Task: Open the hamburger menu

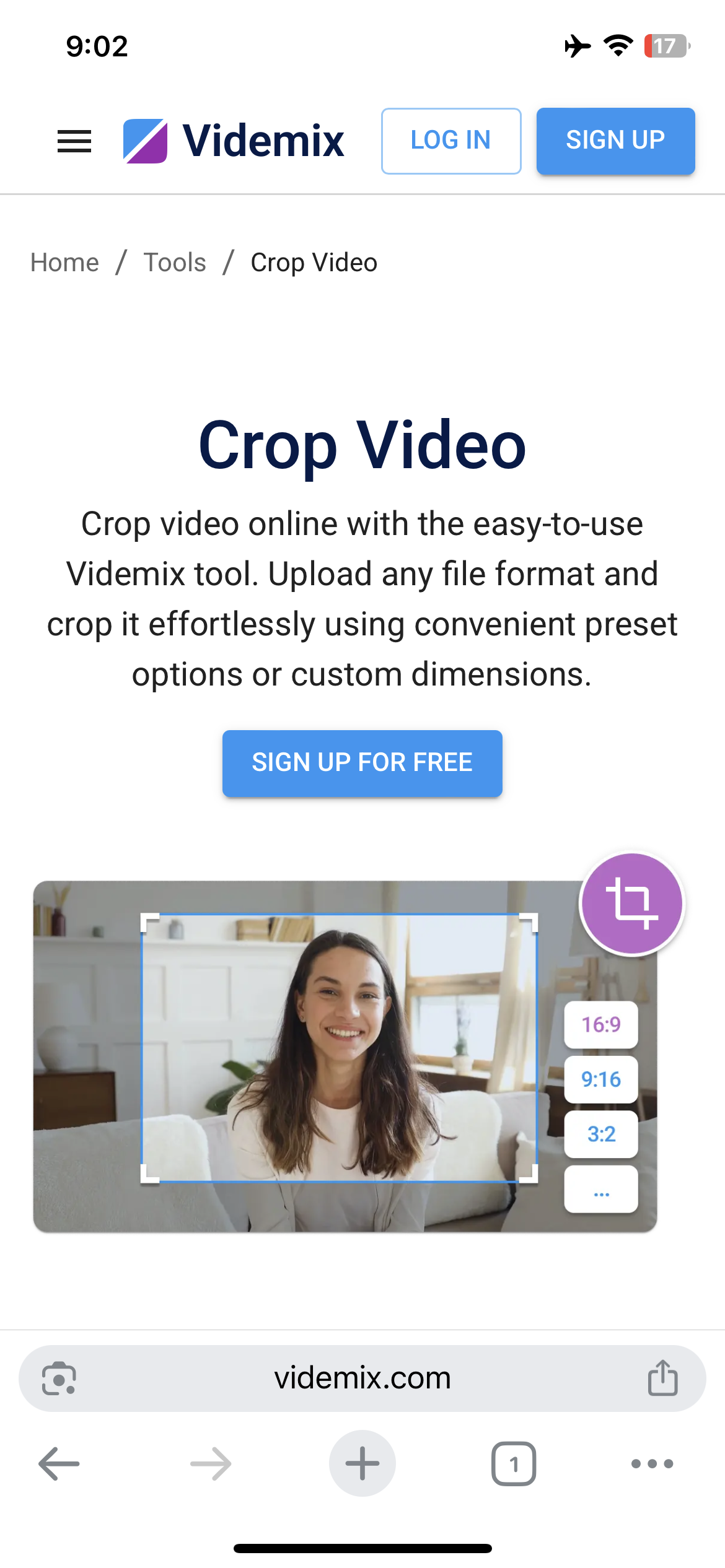Action: coord(74,141)
